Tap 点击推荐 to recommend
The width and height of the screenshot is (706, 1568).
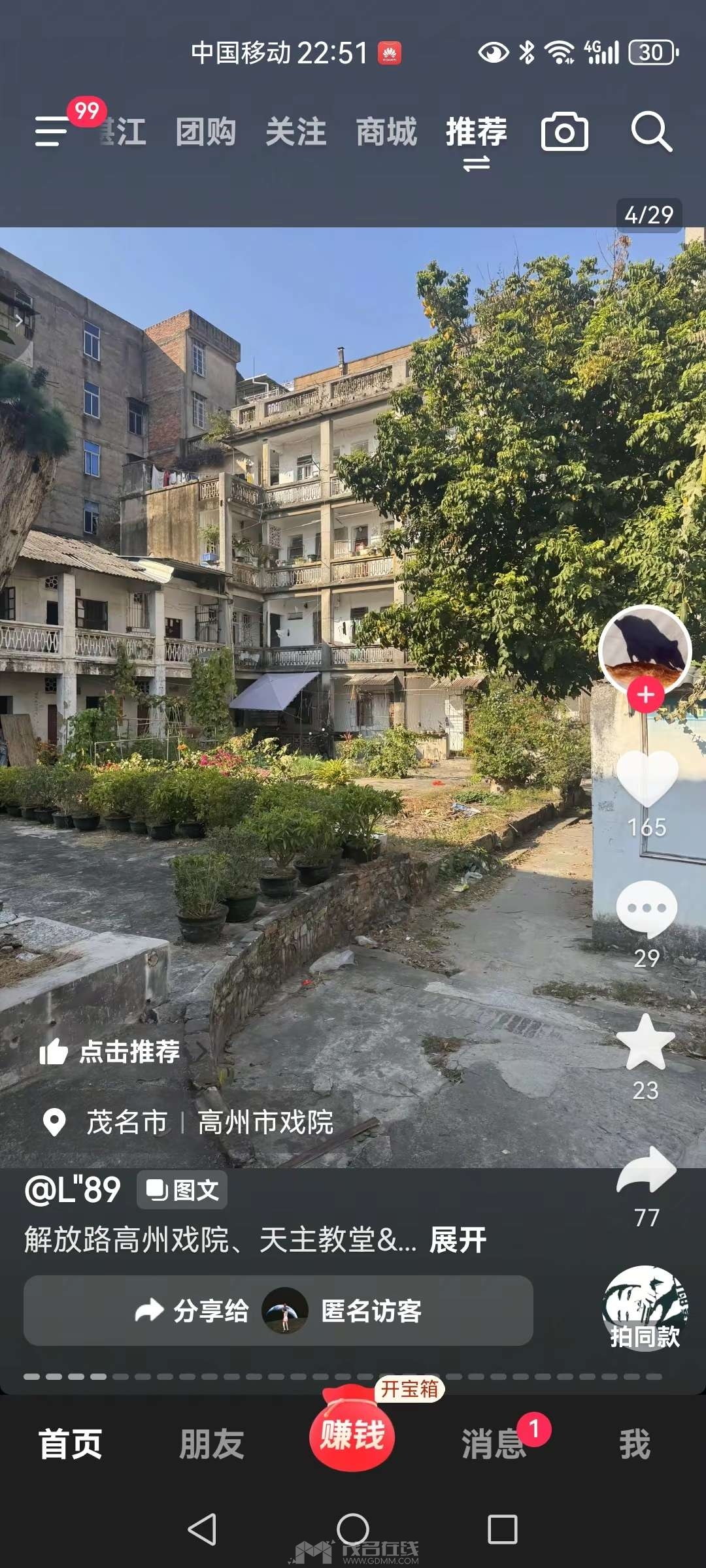click(111, 1052)
